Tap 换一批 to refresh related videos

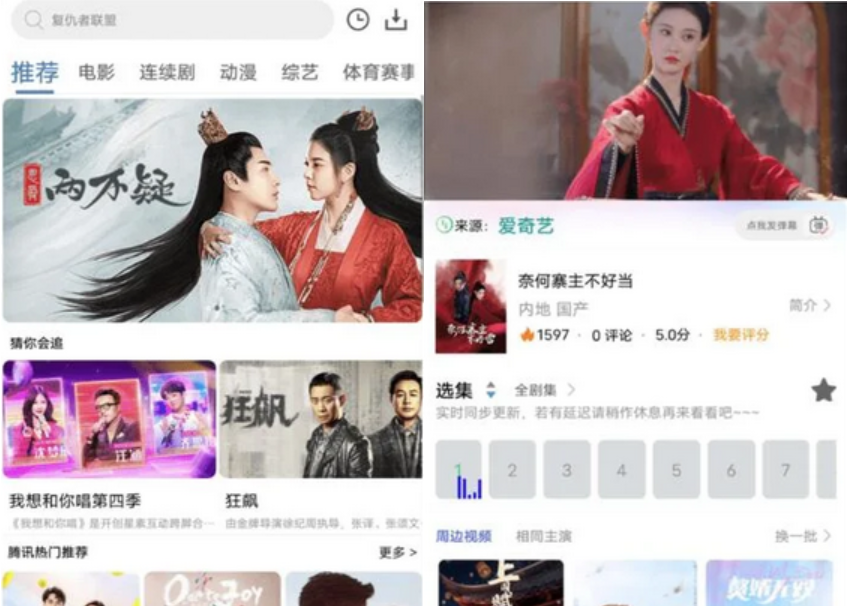803,537
